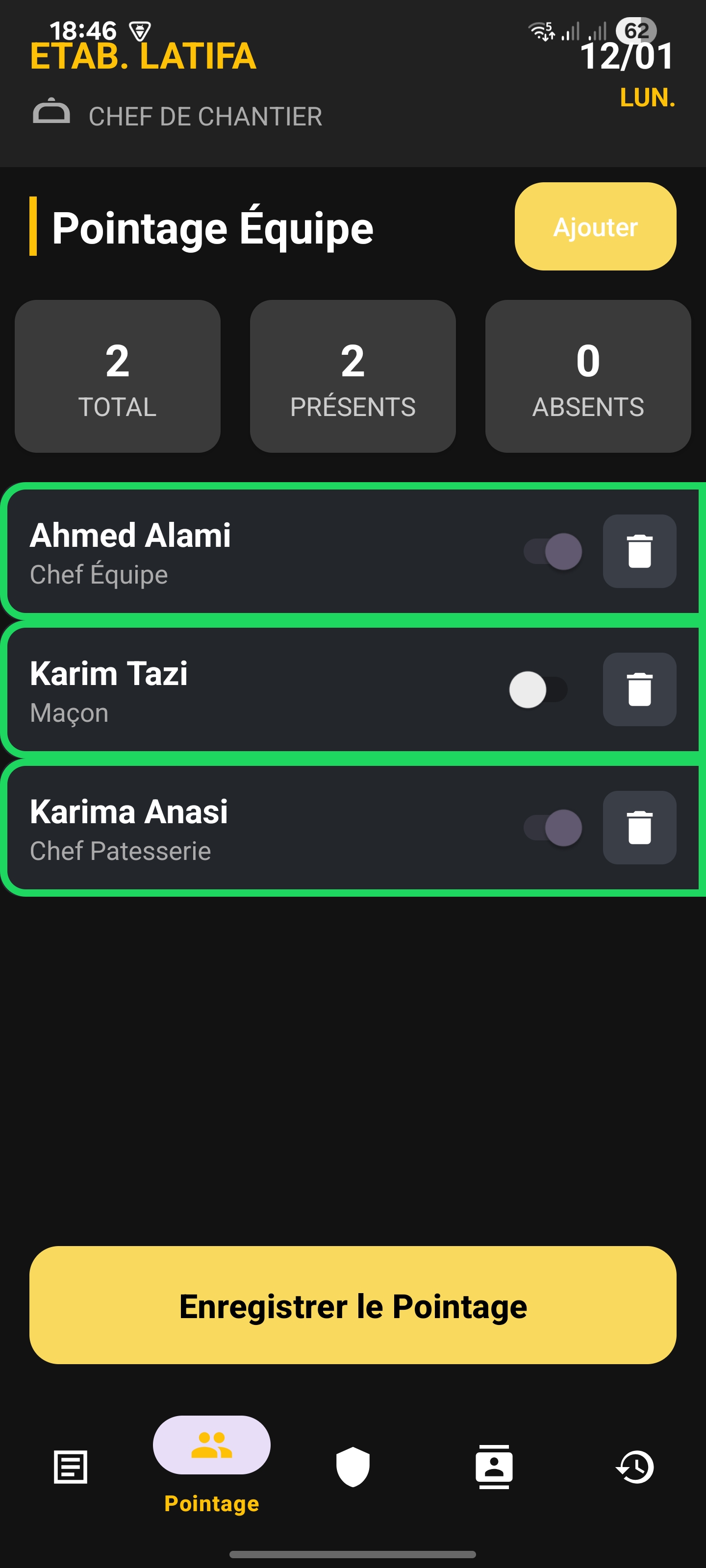Open the report document tab
Screen dimensions: 706x1568
[71, 1467]
